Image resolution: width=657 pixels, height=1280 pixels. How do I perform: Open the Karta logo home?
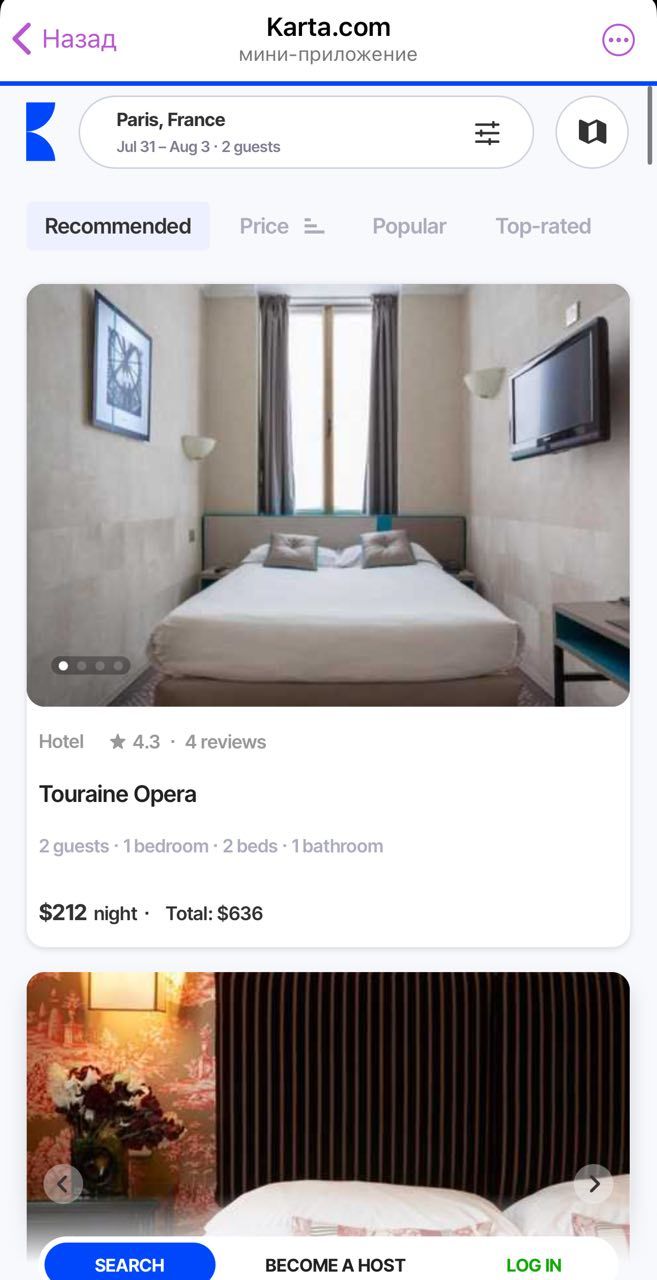(x=41, y=132)
